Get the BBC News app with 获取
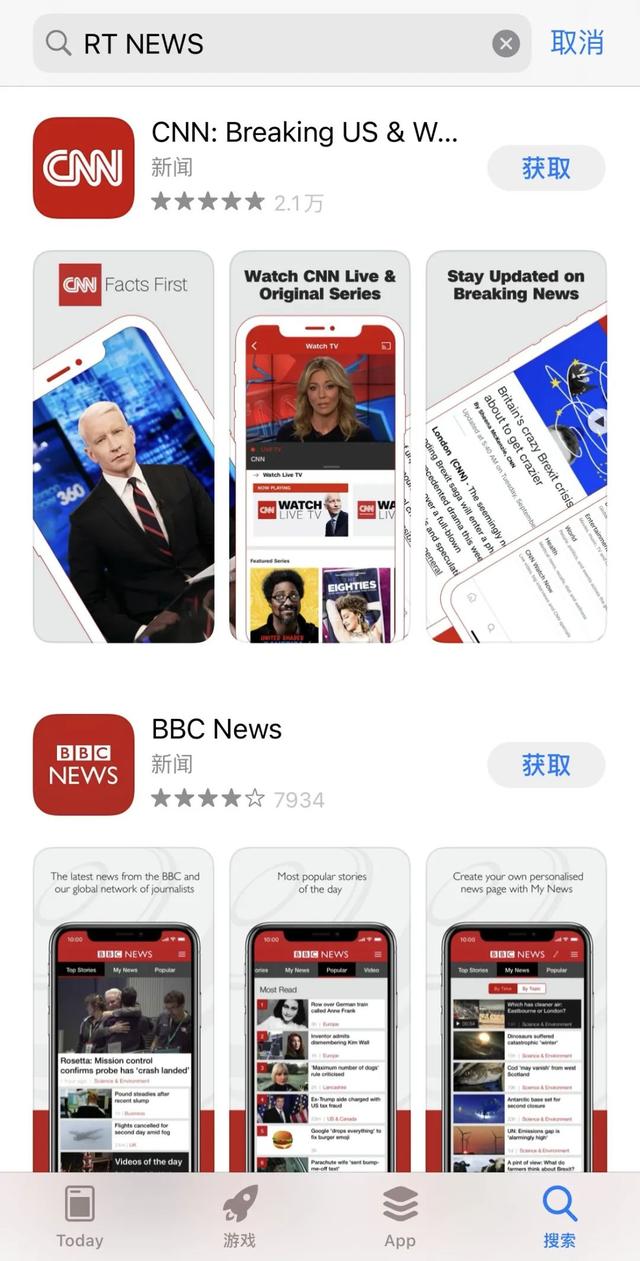640x1261 pixels. click(x=546, y=765)
